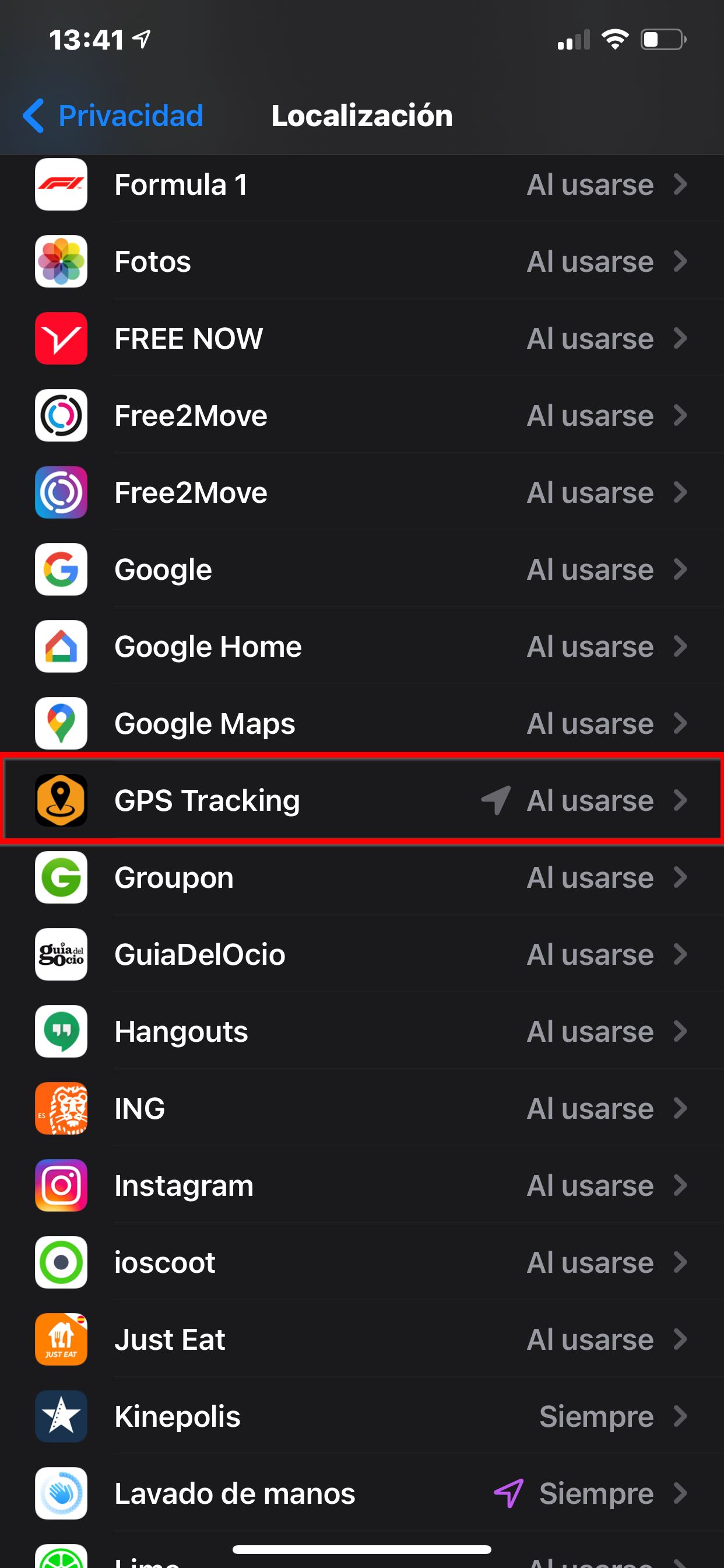Image resolution: width=724 pixels, height=1568 pixels.
Task: Open Hangouts location settings
Action: 361,1032
